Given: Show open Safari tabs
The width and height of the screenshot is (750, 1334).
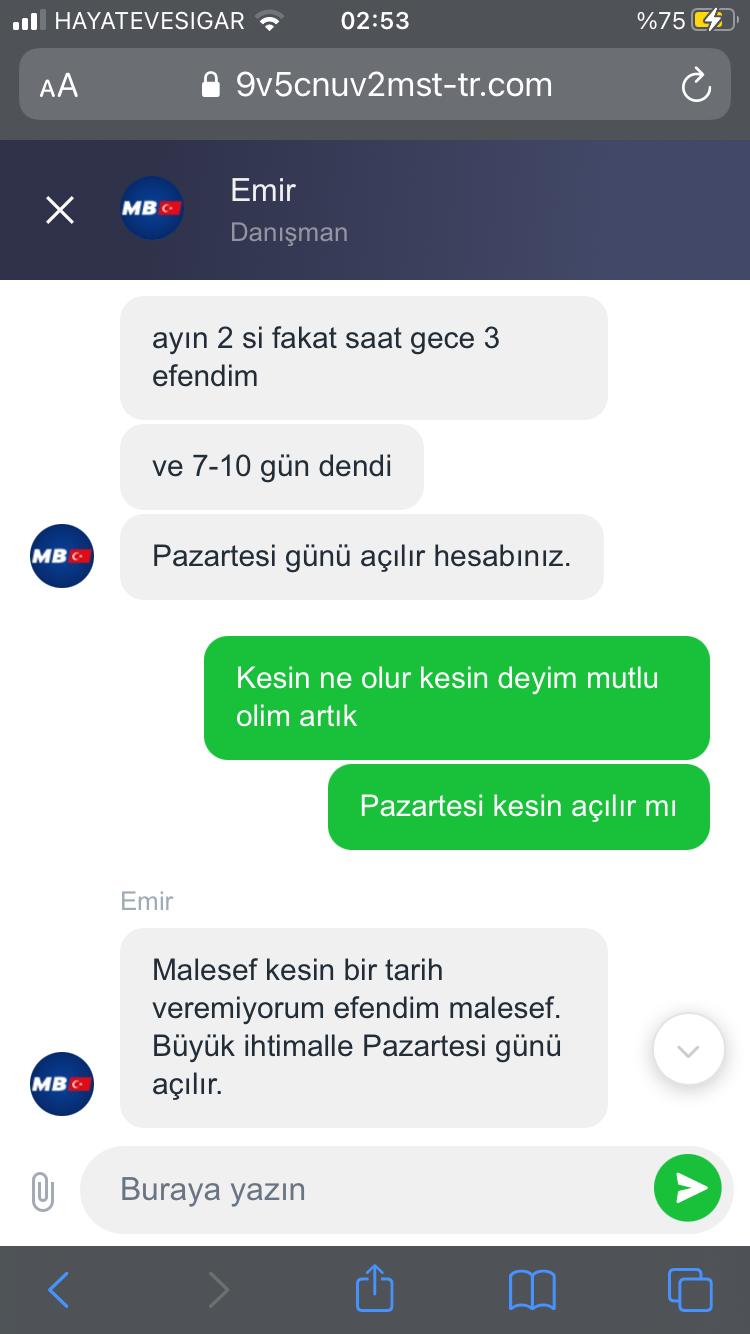Looking at the screenshot, I should coord(690,1290).
